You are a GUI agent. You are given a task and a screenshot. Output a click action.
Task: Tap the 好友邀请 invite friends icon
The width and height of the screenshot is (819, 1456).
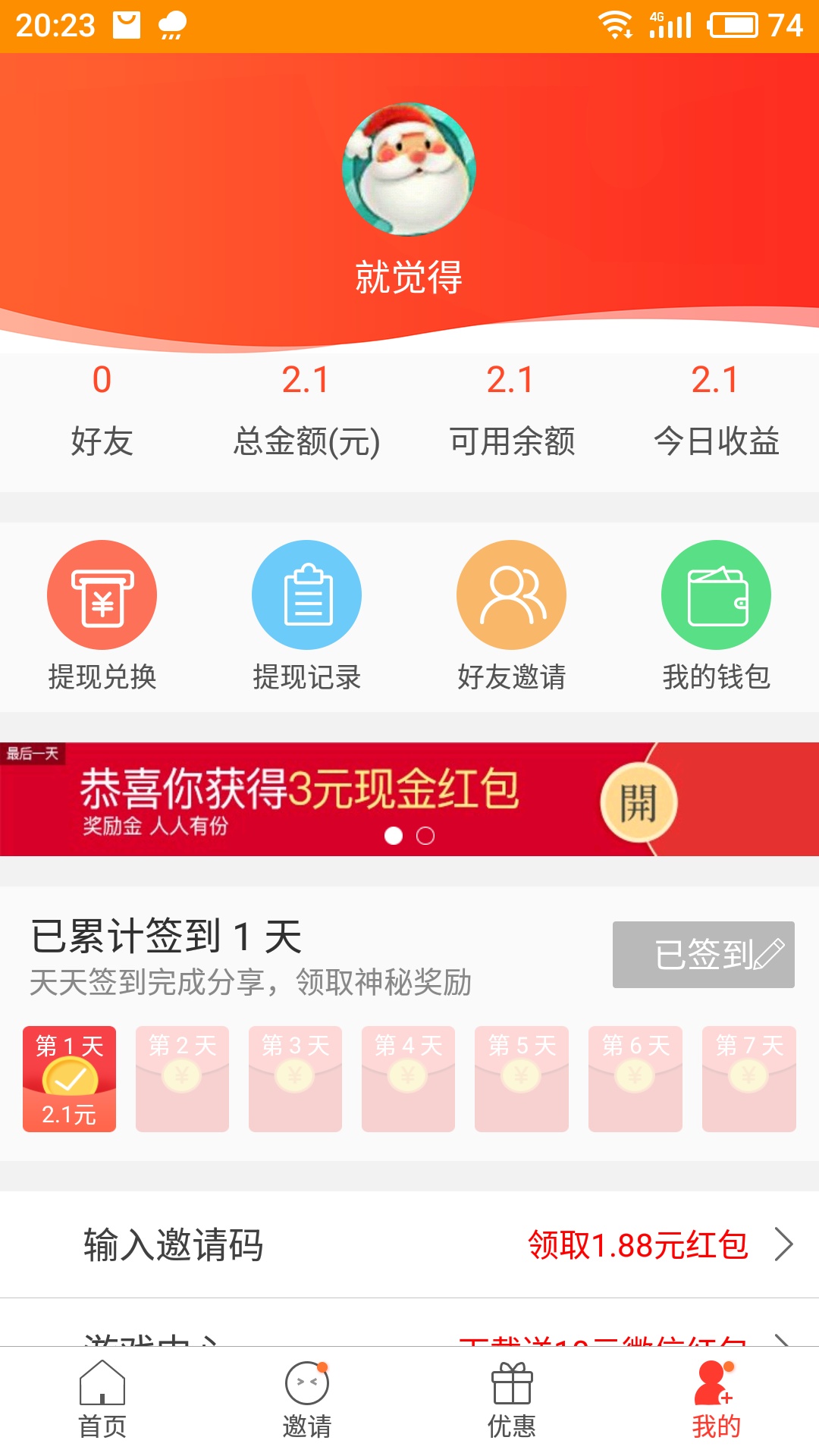coord(510,595)
